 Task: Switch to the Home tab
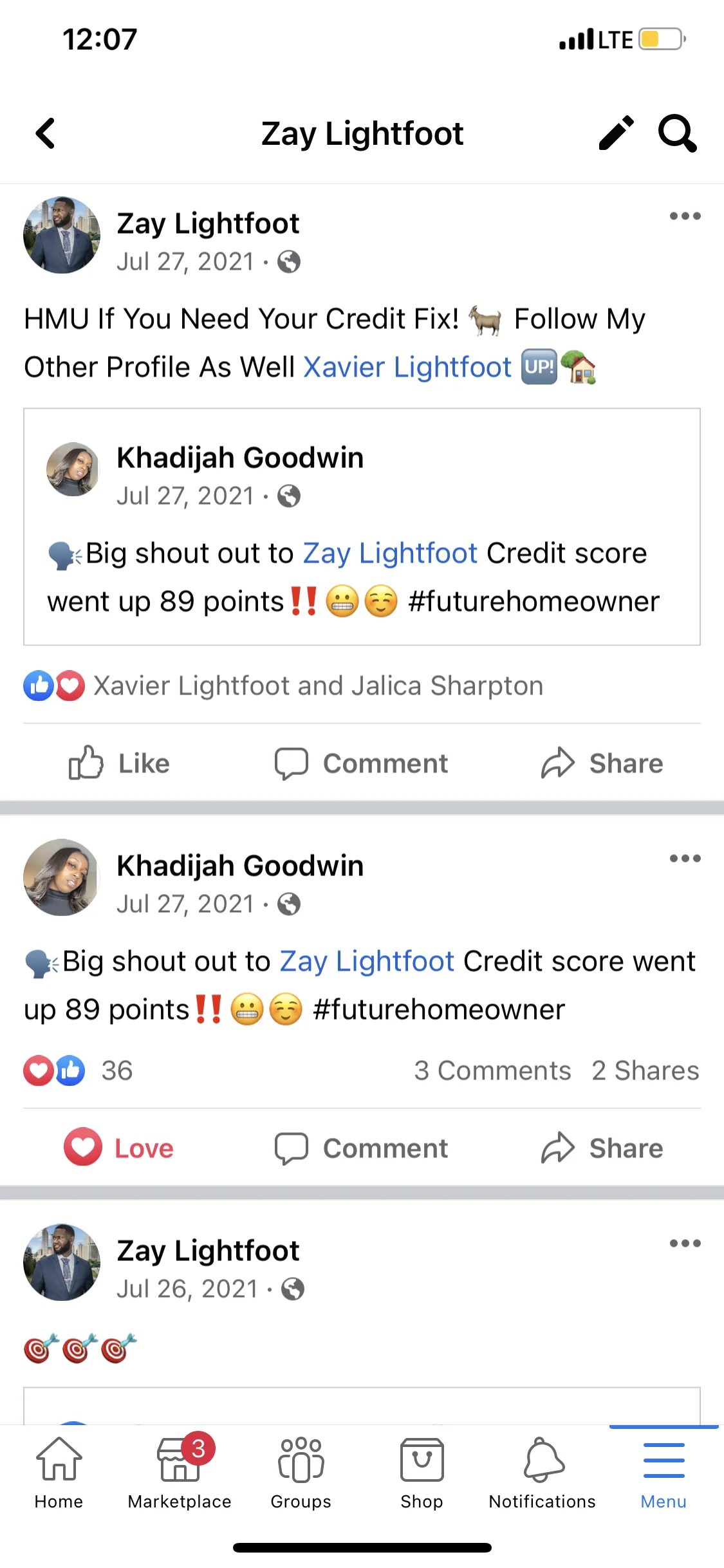(x=59, y=1474)
